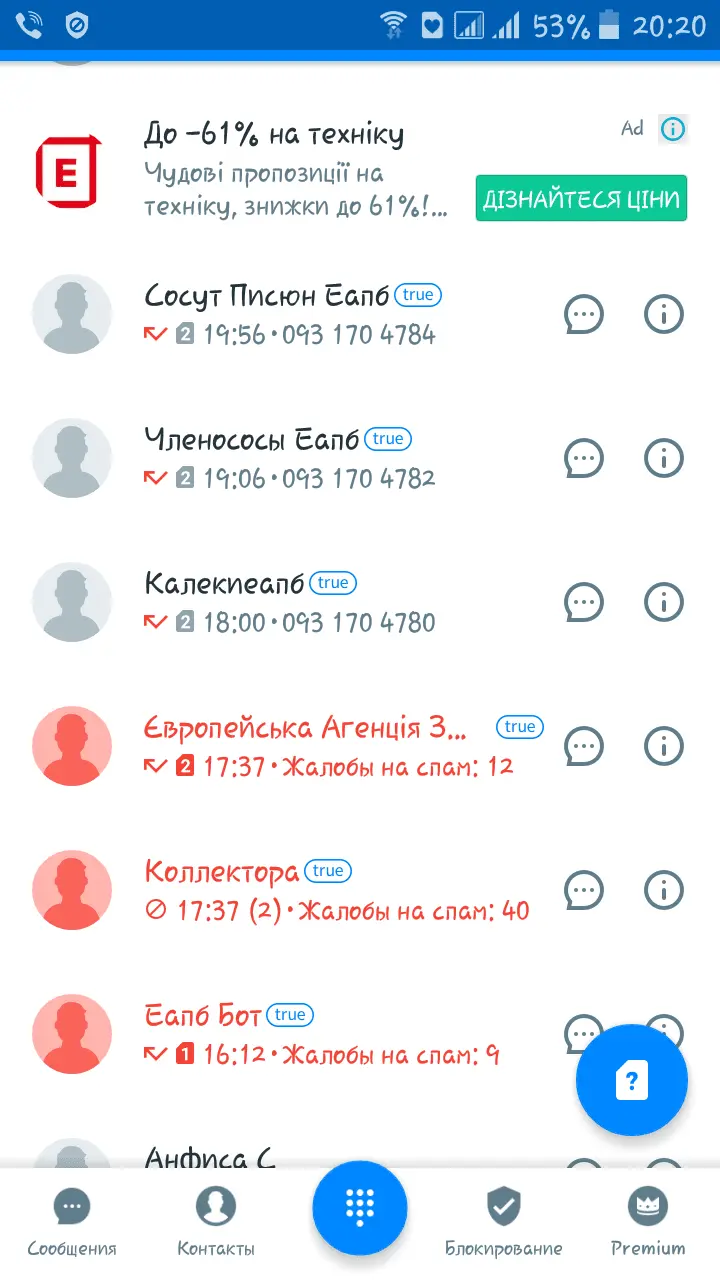Open the dialer keypad
Screen dimensions: 720x1280
click(360, 1208)
